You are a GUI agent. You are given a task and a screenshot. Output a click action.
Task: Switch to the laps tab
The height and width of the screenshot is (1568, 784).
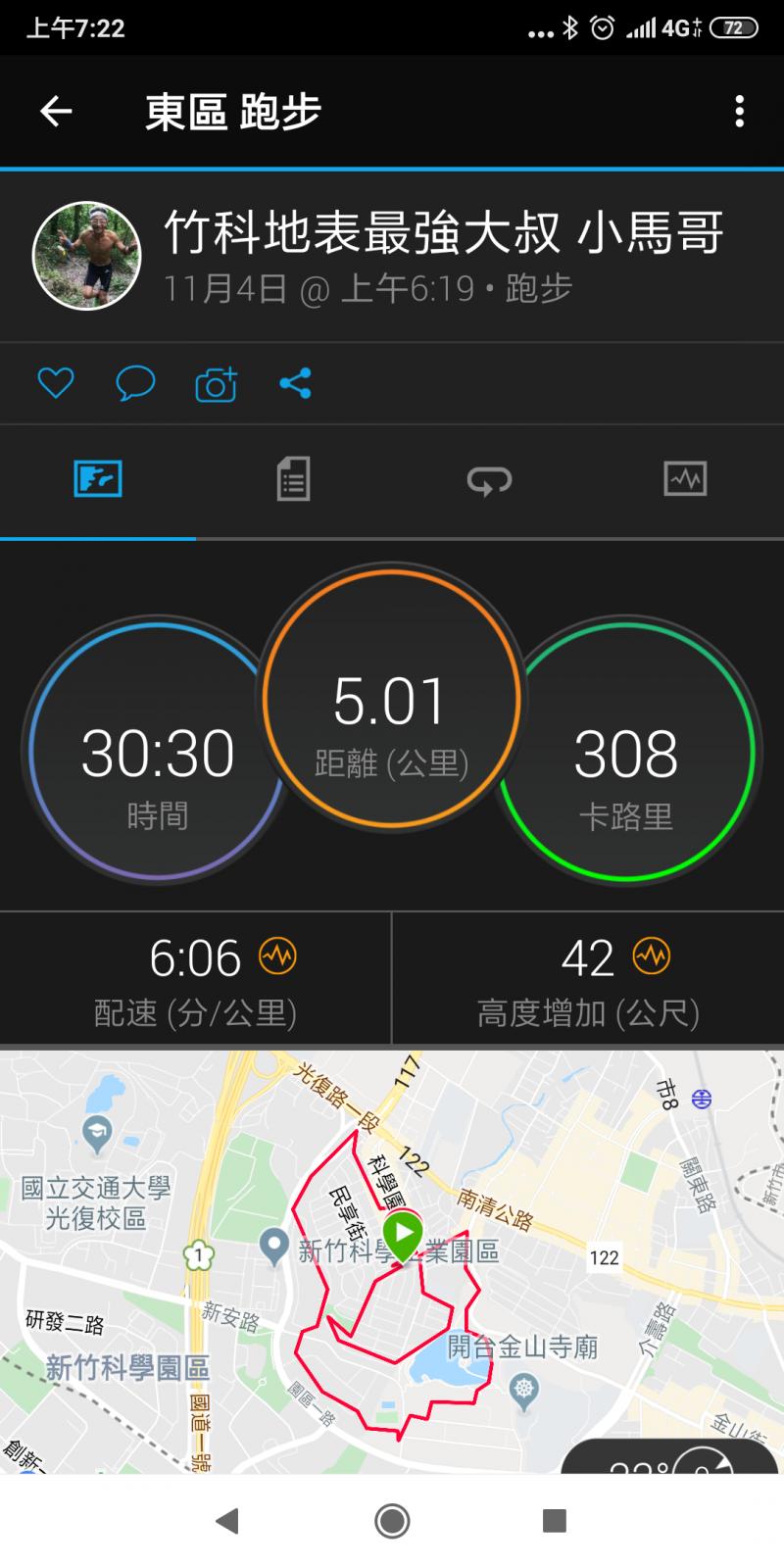point(489,480)
